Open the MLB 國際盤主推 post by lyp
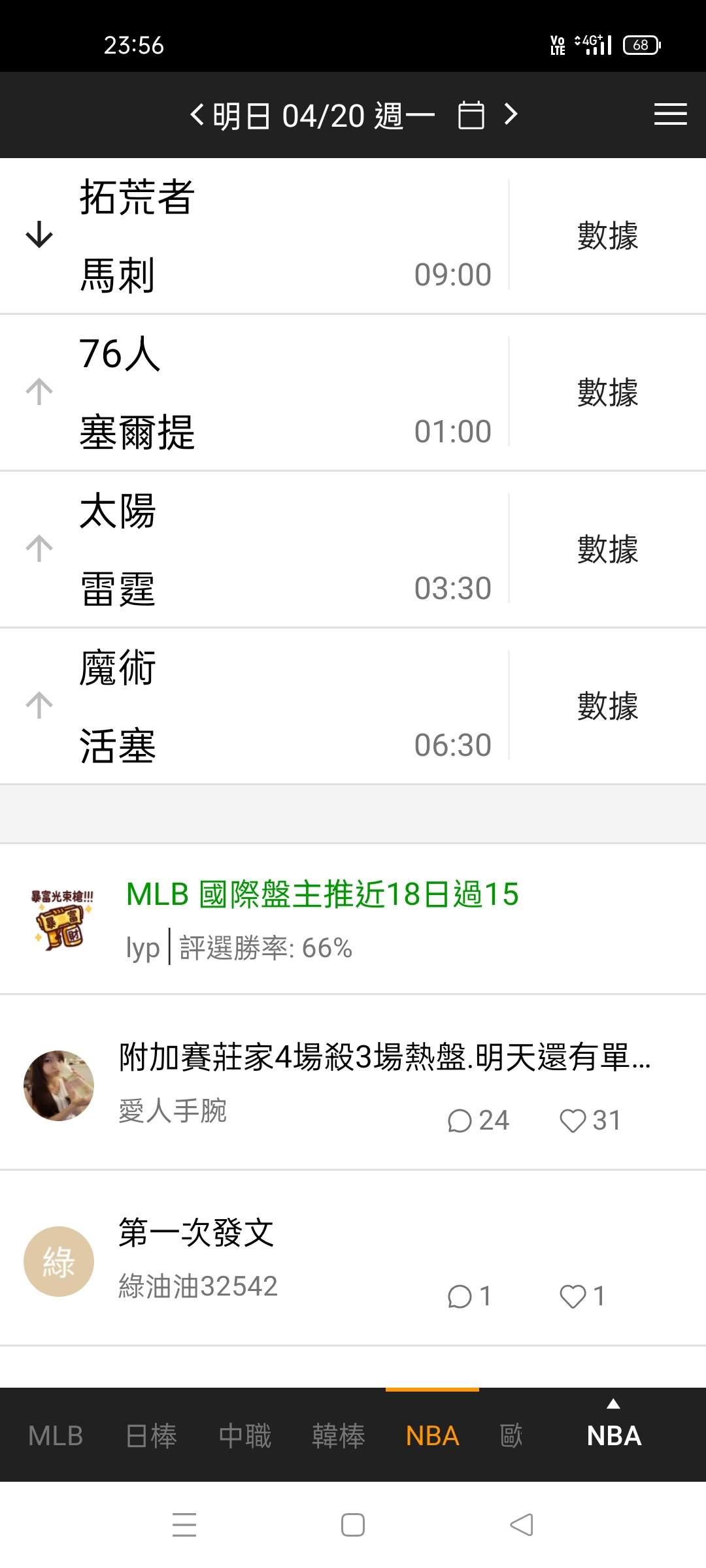Viewport: 706px width, 1568px height. (x=322, y=894)
